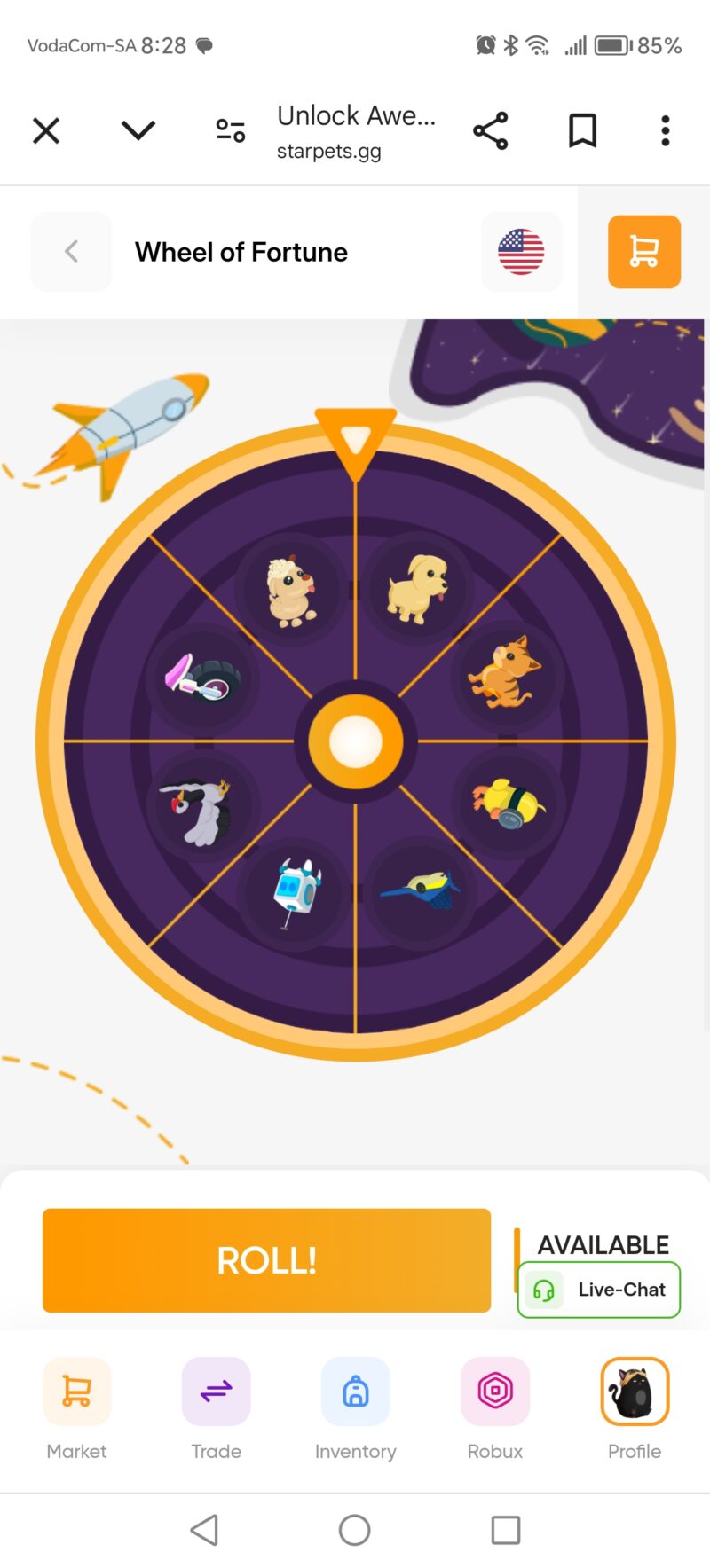Open the Robux section
Screen dimensions: 710x1568
tap(494, 1410)
